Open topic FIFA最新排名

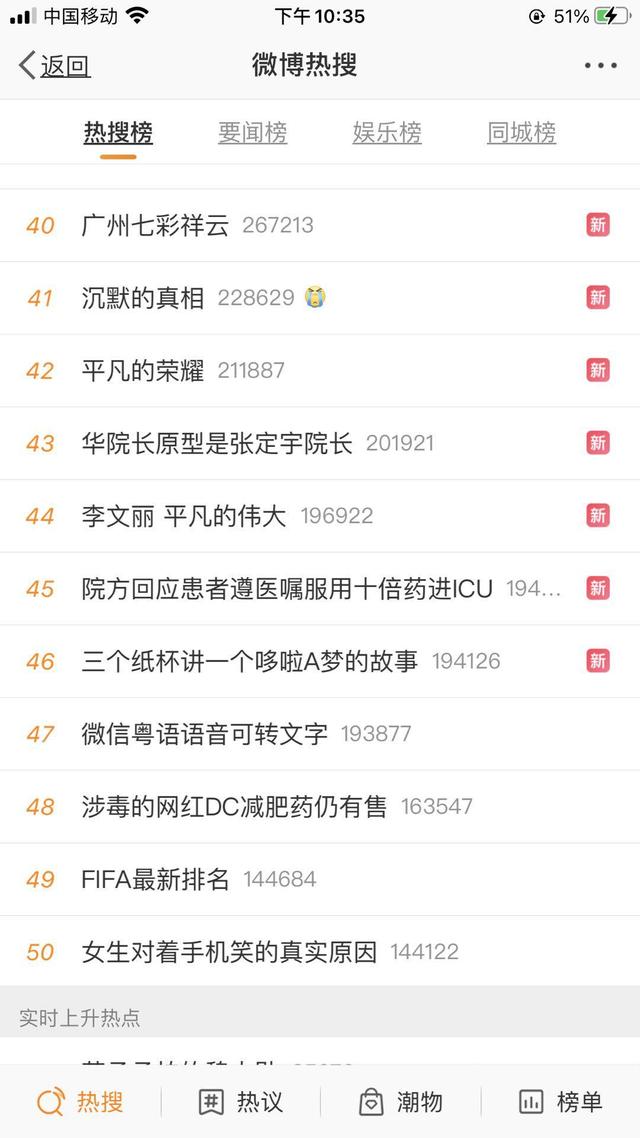tap(320, 879)
